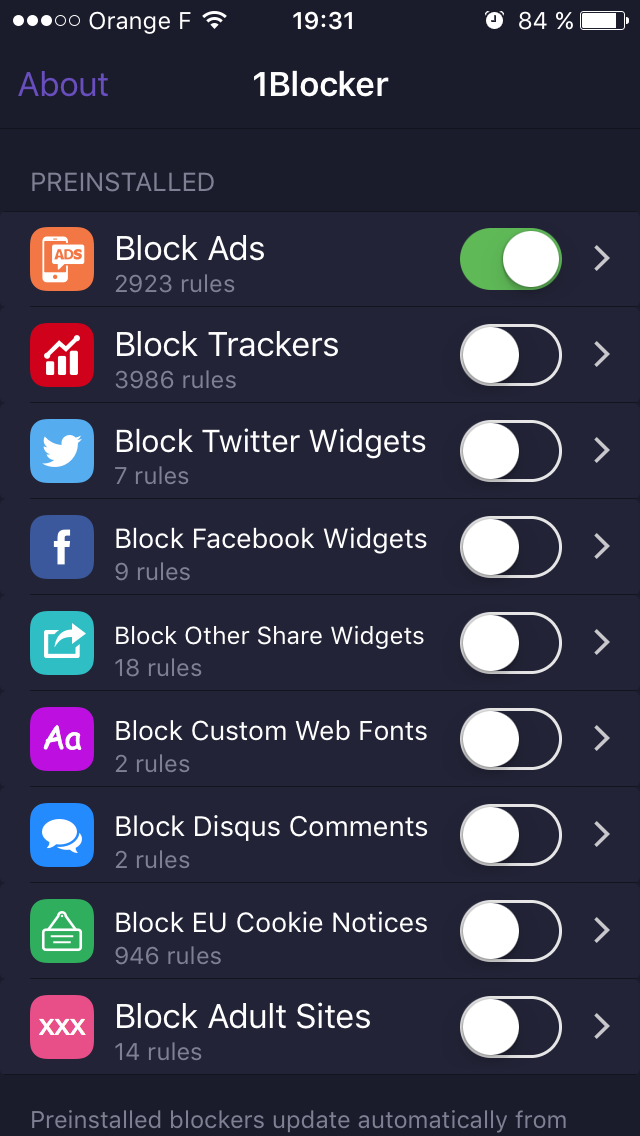The width and height of the screenshot is (640, 1136).
Task: Turn on Block Adult Sites
Action: pos(511,1027)
